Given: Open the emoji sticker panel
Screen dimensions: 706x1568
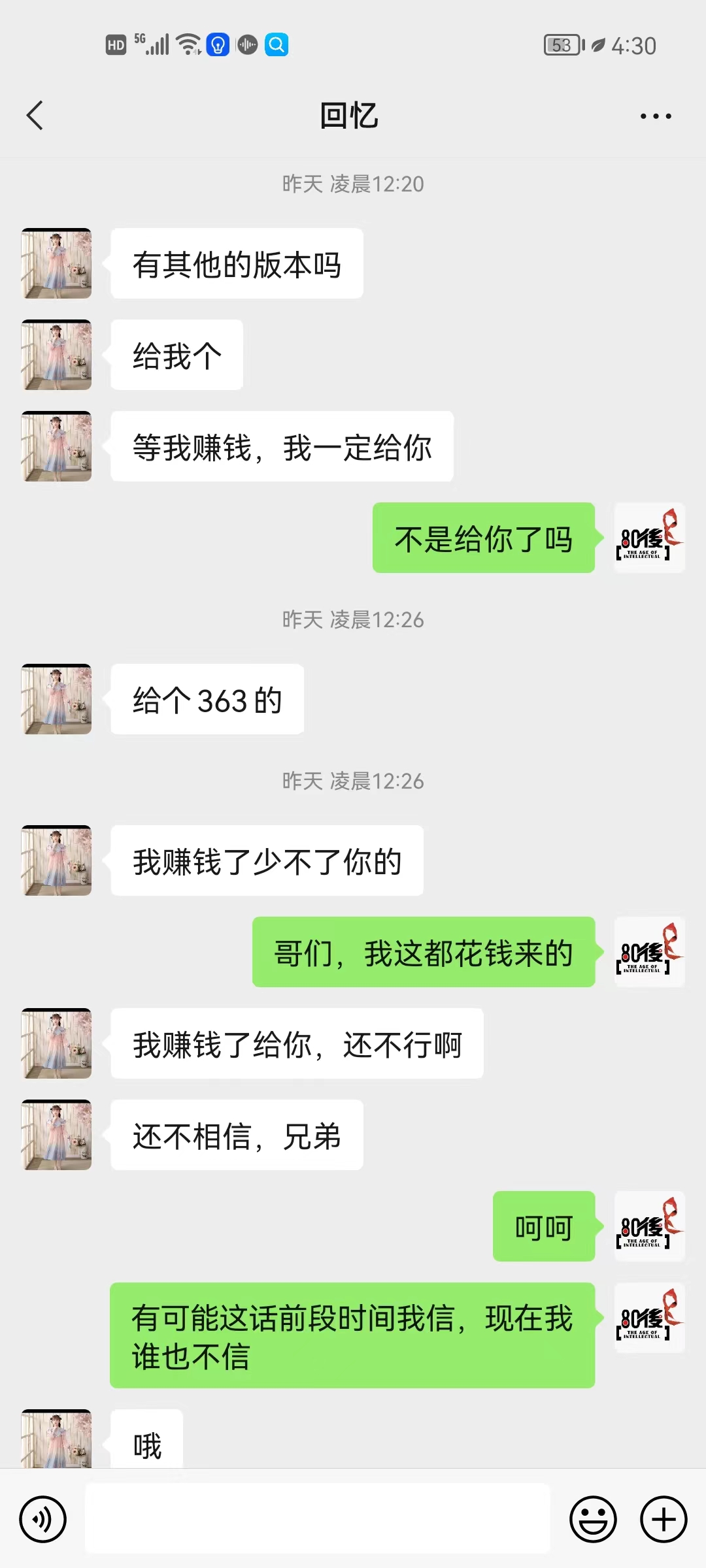Looking at the screenshot, I should (593, 1519).
